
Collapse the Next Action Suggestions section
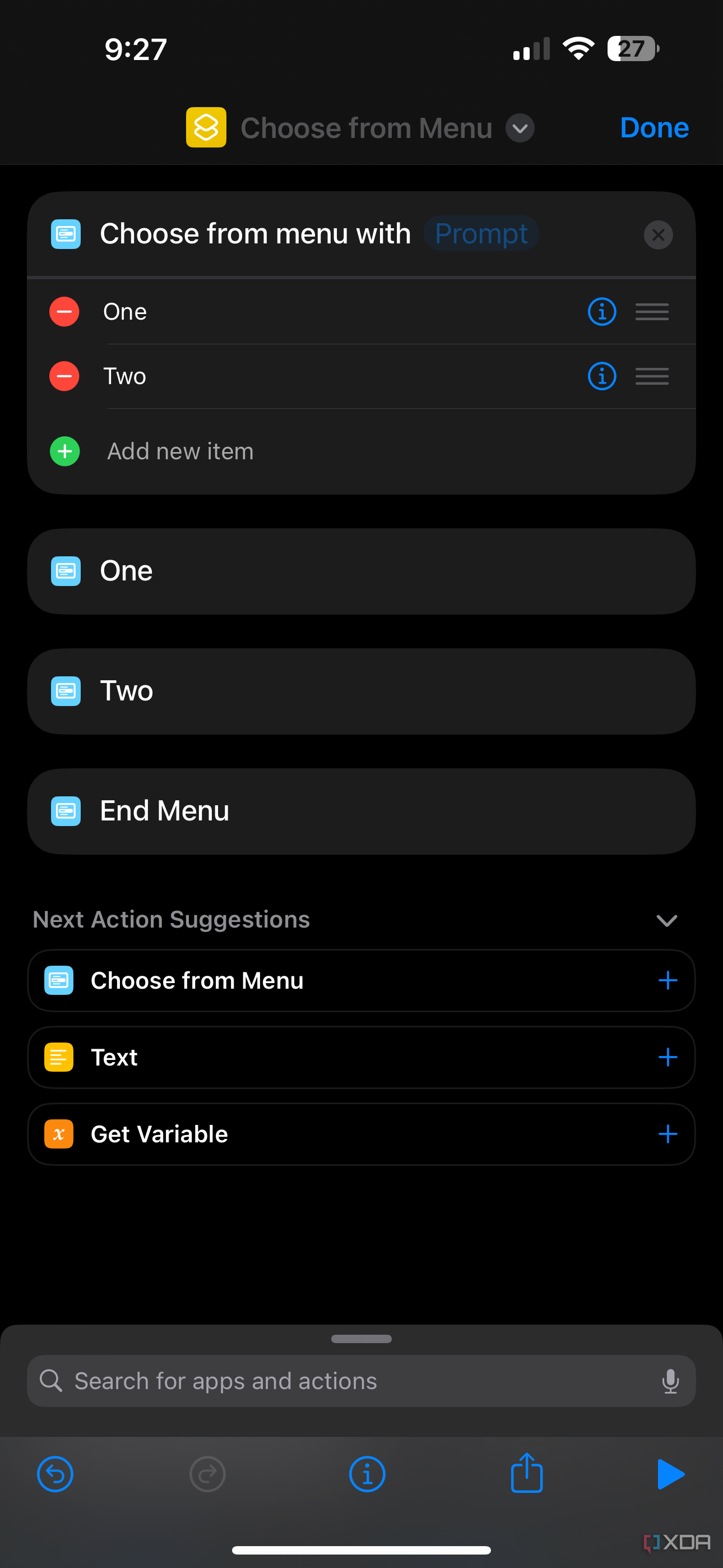[667, 920]
